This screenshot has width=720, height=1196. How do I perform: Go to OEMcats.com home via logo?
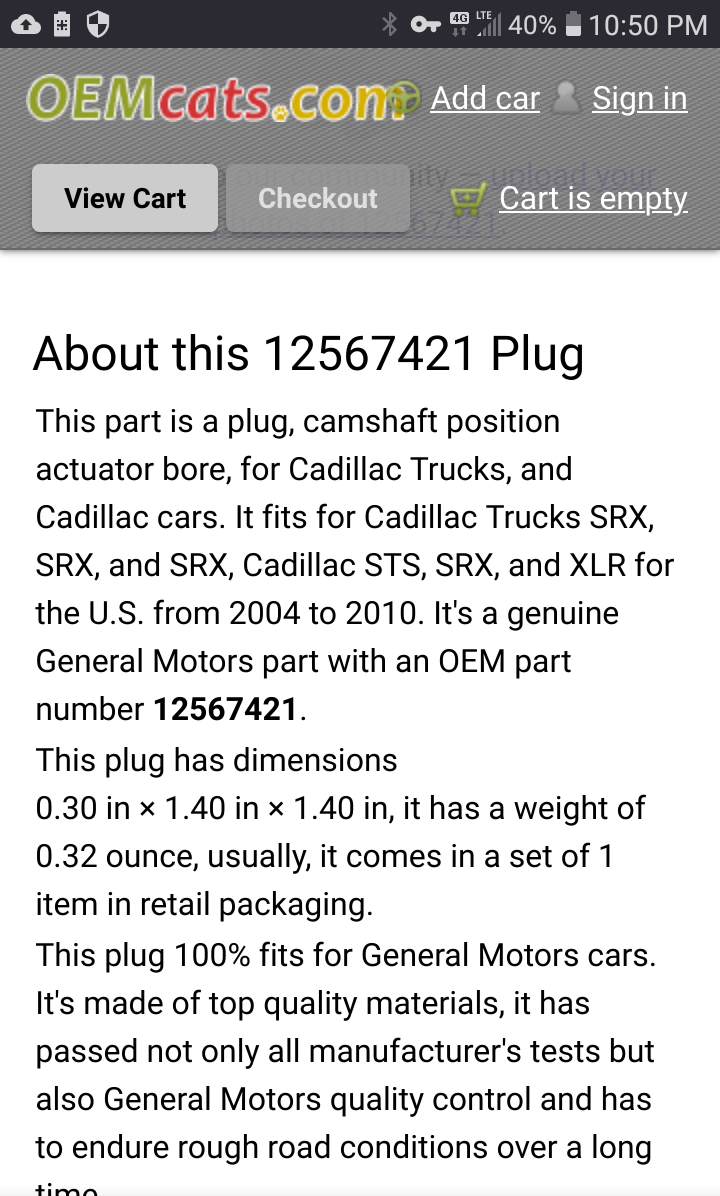point(217,98)
